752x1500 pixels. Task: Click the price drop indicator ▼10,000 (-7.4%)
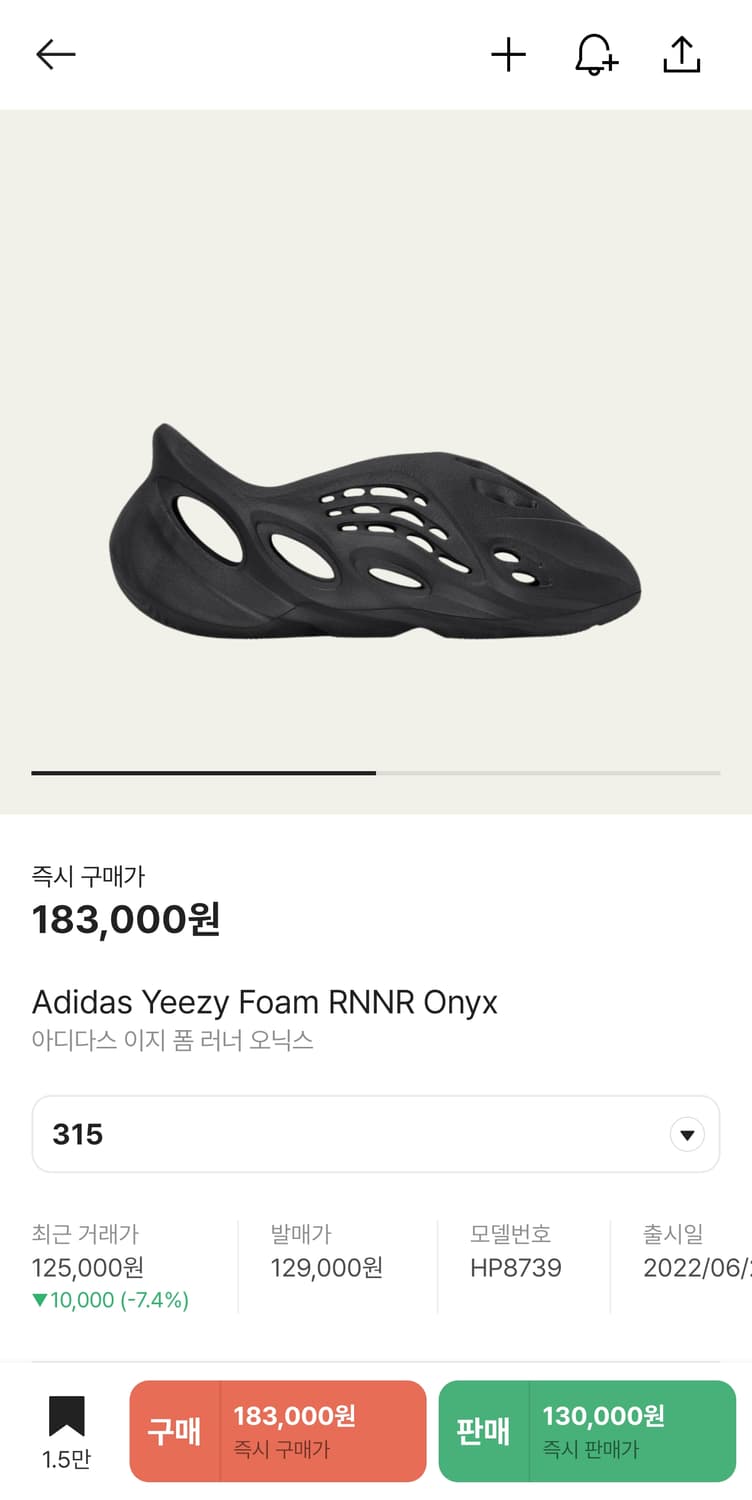(110, 1303)
